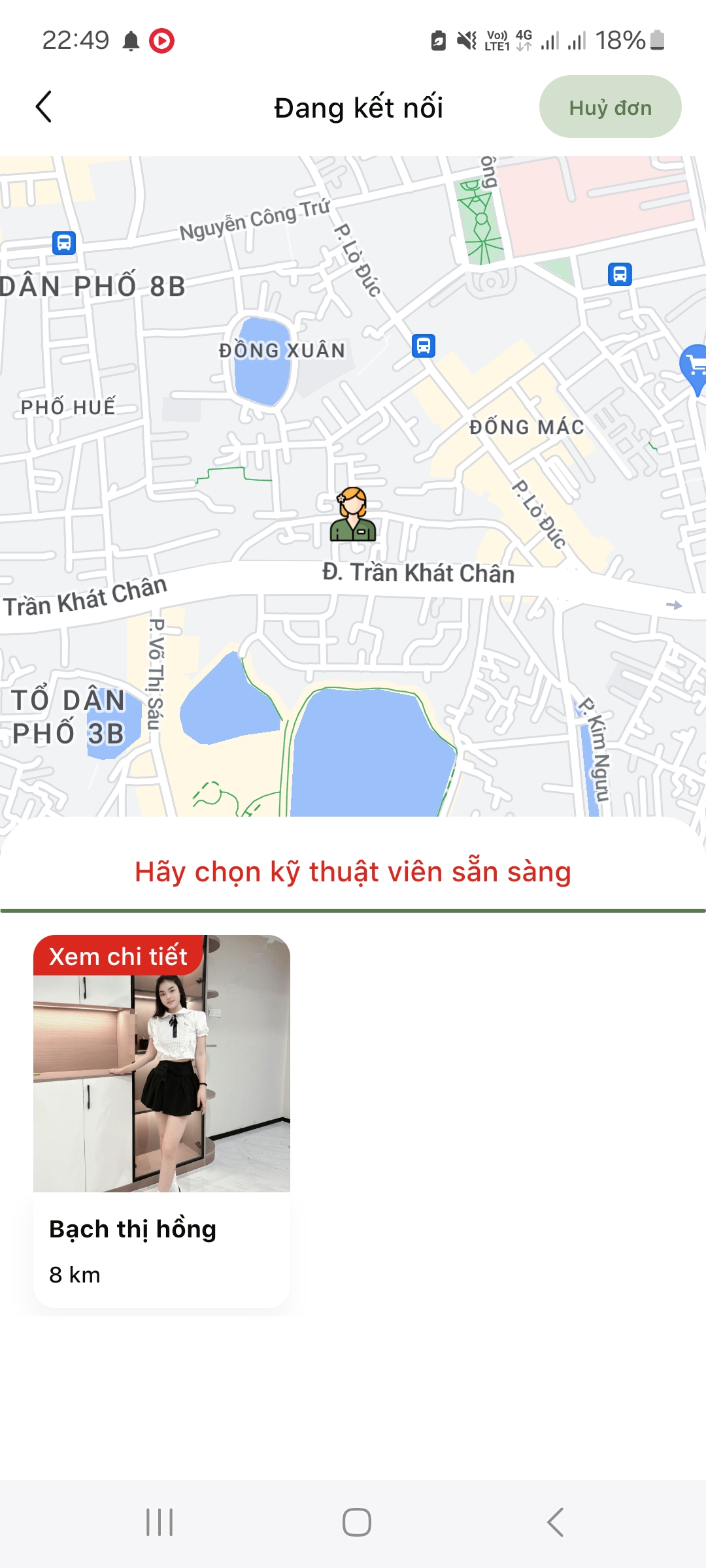Go back using the top-left arrow

point(44,107)
